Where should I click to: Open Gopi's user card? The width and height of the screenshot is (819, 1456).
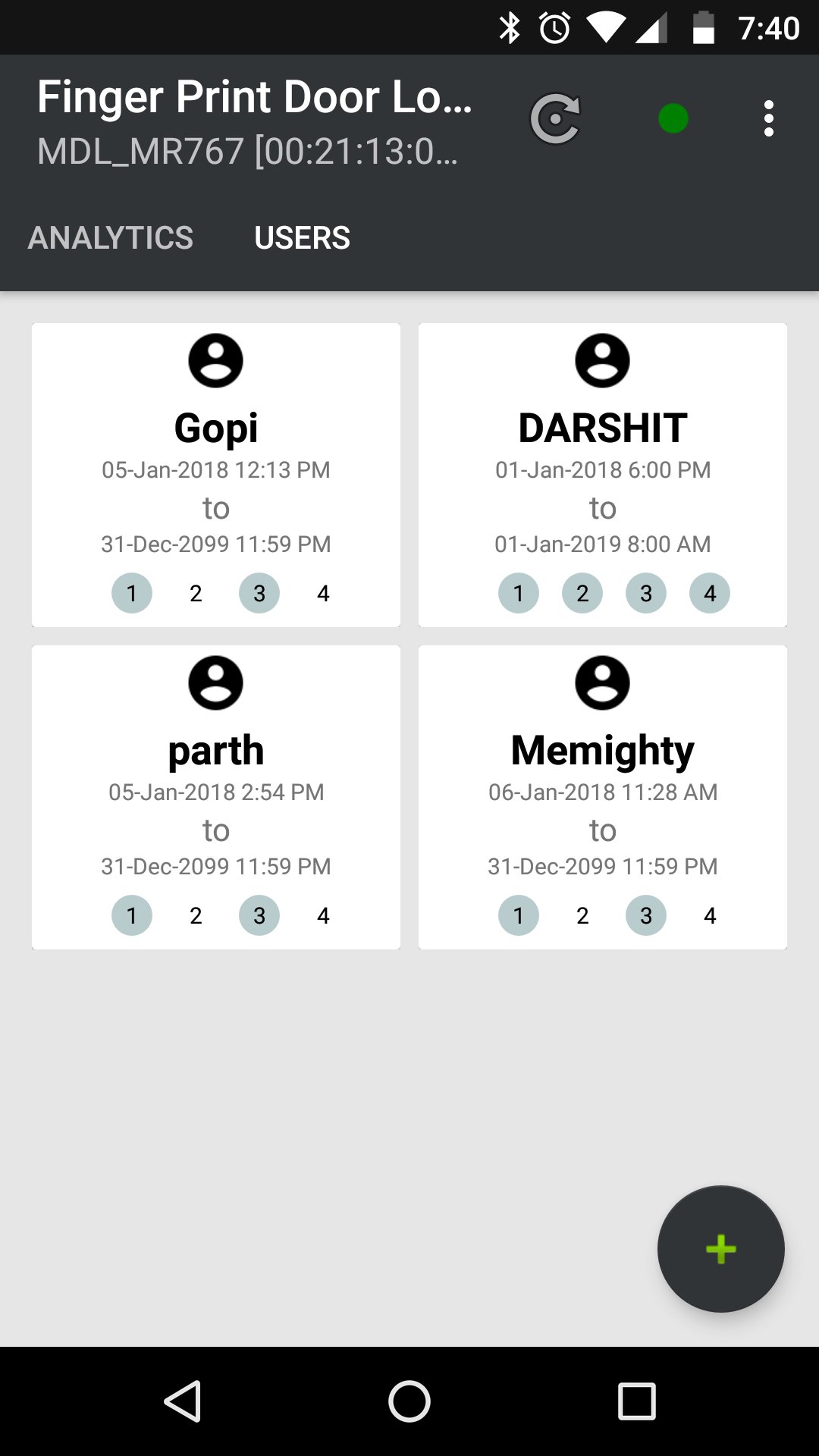pos(216,474)
